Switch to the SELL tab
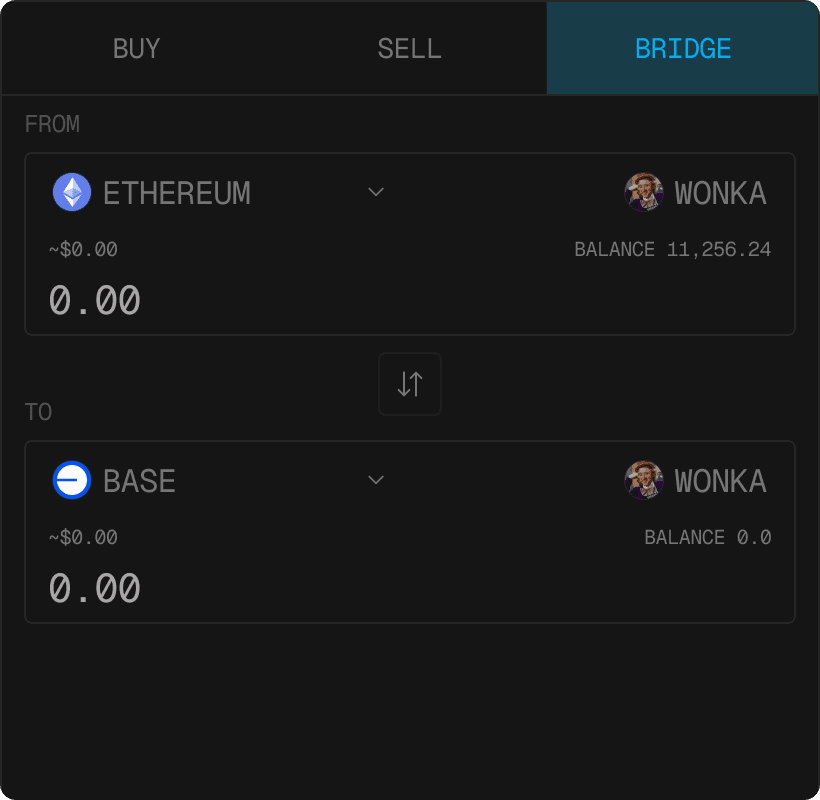This screenshot has width=820, height=800. click(409, 49)
